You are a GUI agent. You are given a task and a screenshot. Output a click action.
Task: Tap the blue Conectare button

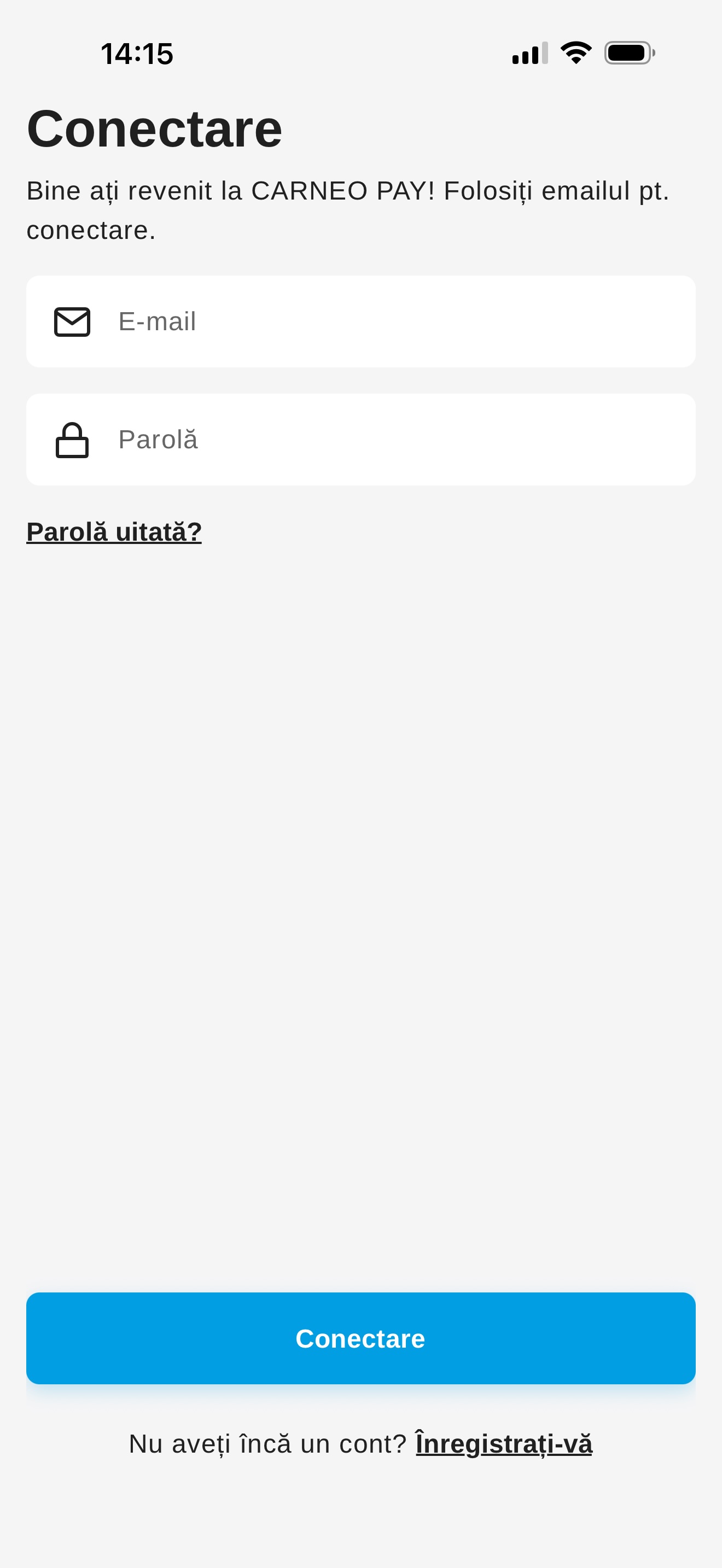coord(361,1338)
